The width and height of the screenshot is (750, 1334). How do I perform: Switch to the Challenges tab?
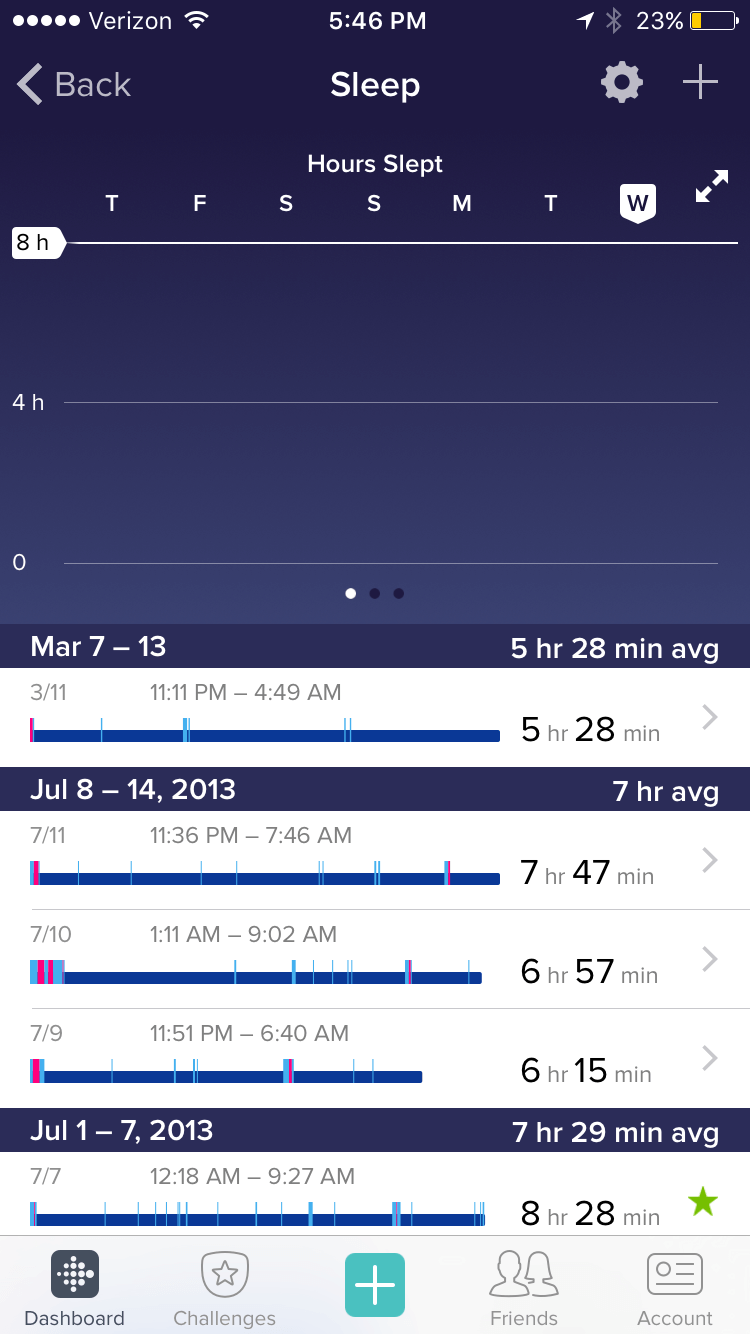tap(225, 1288)
